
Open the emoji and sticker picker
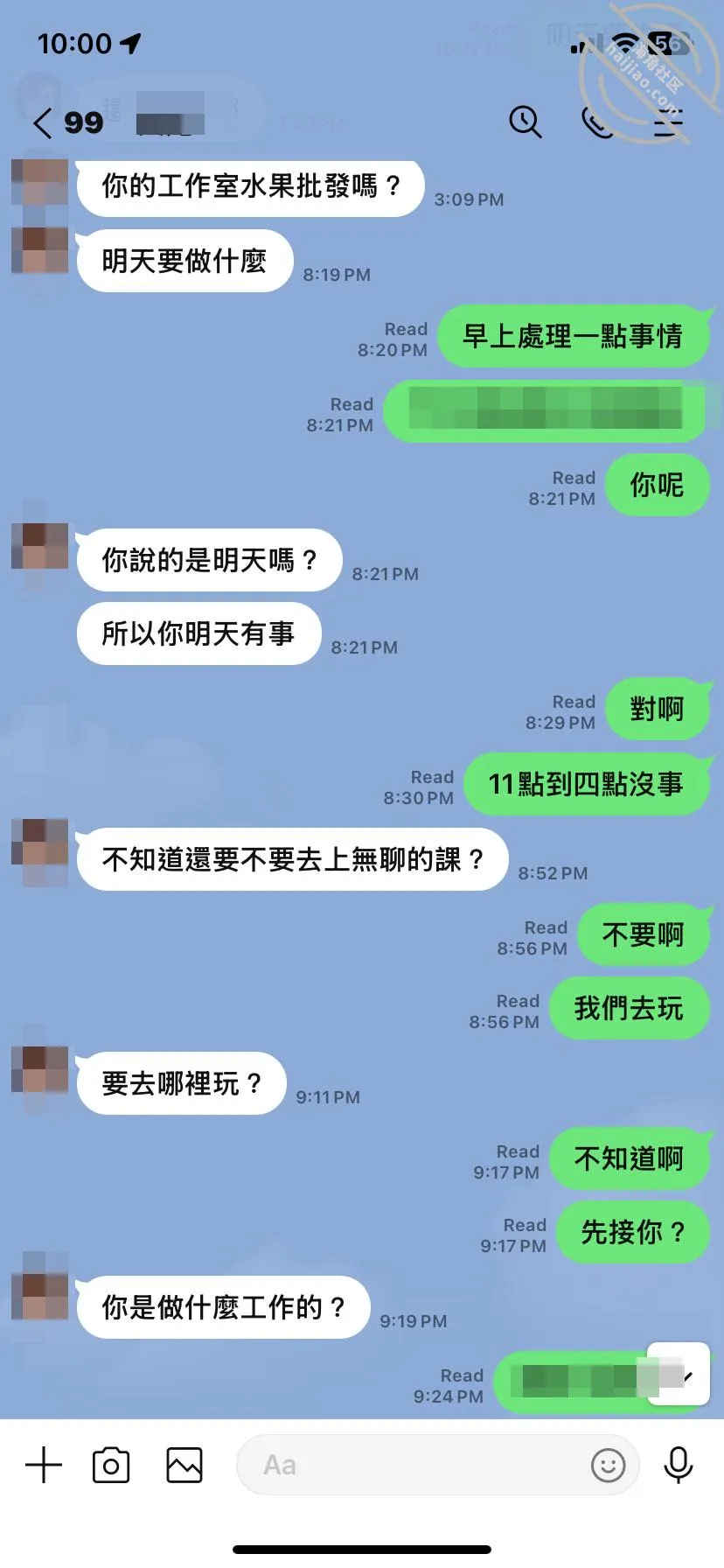[x=609, y=1465]
